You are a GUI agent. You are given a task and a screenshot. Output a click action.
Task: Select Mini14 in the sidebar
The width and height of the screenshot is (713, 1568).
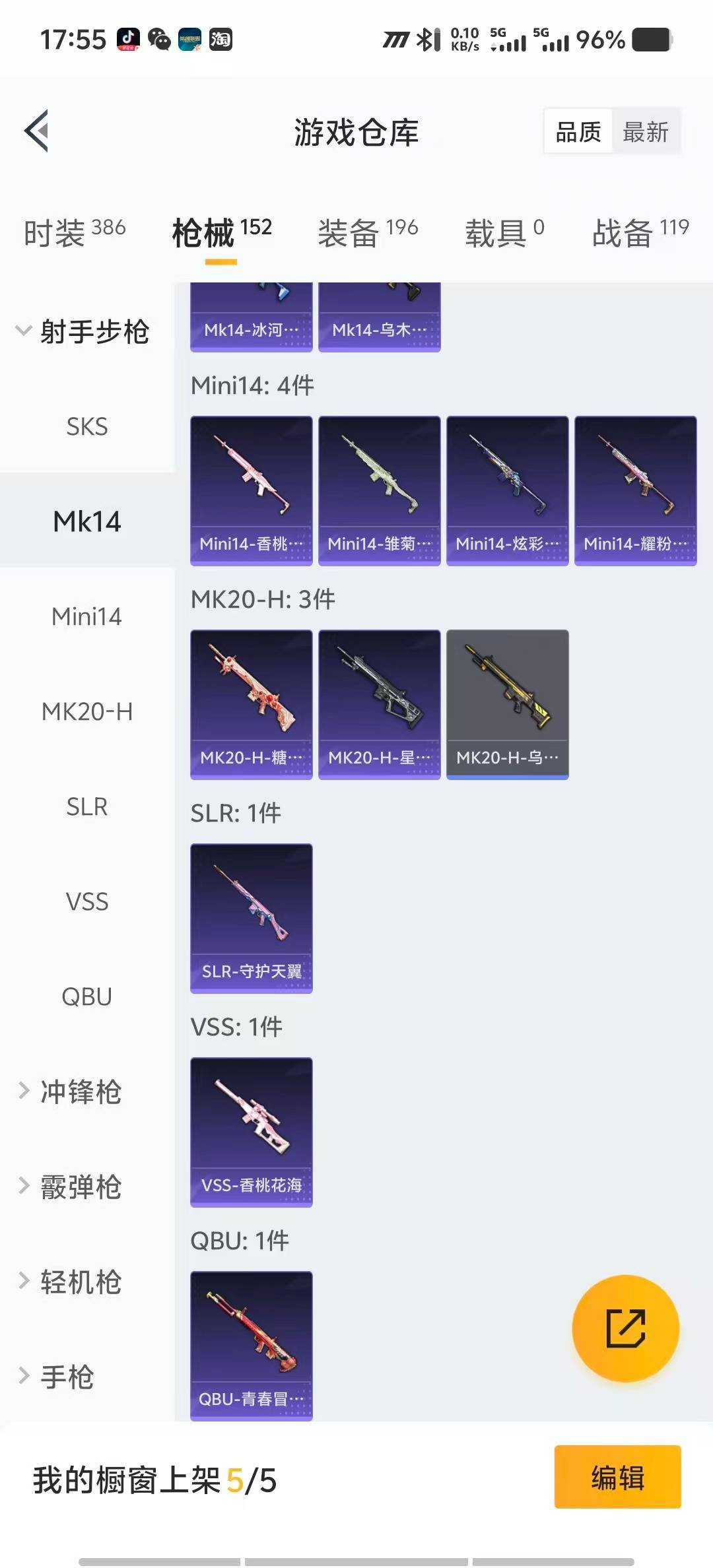(86, 616)
